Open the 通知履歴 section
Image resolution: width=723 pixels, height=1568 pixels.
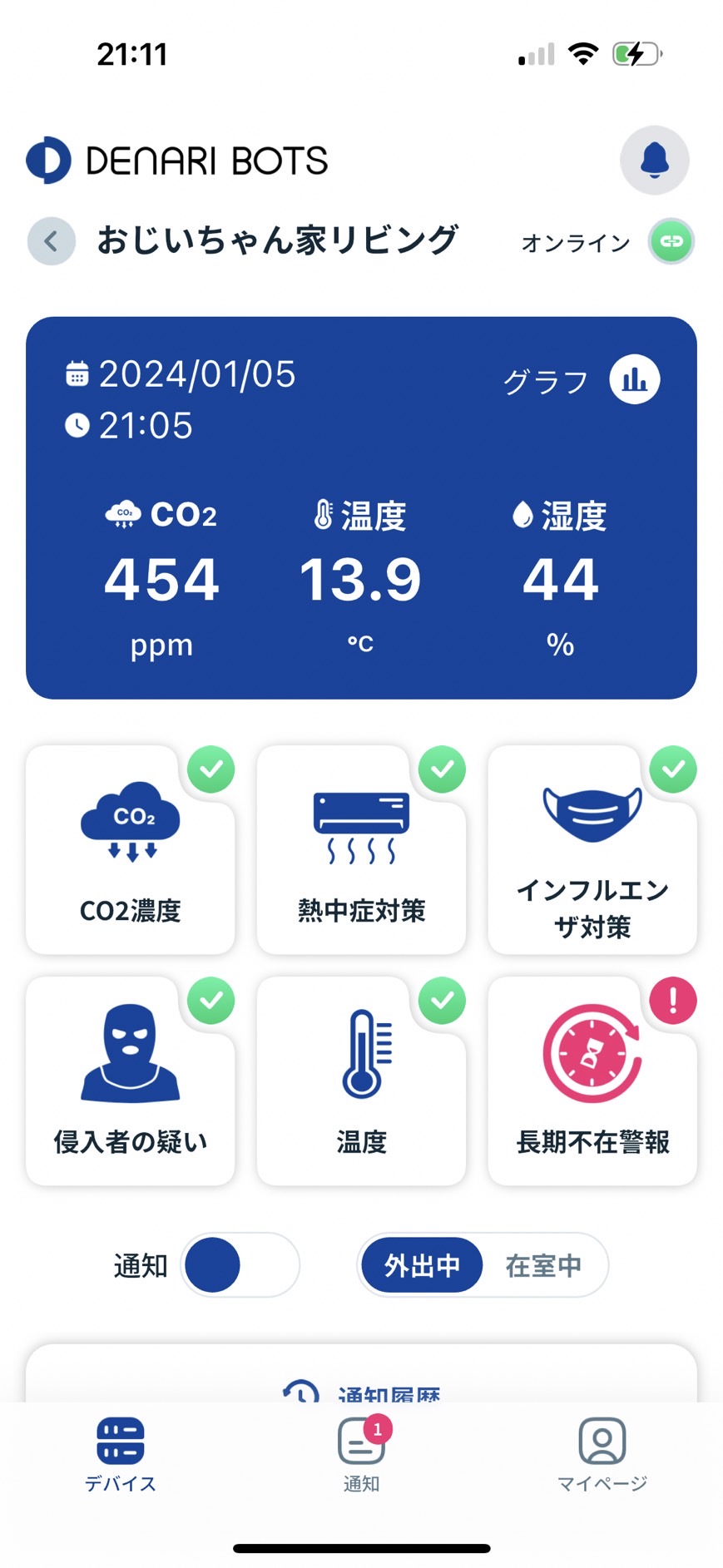[x=361, y=1387]
